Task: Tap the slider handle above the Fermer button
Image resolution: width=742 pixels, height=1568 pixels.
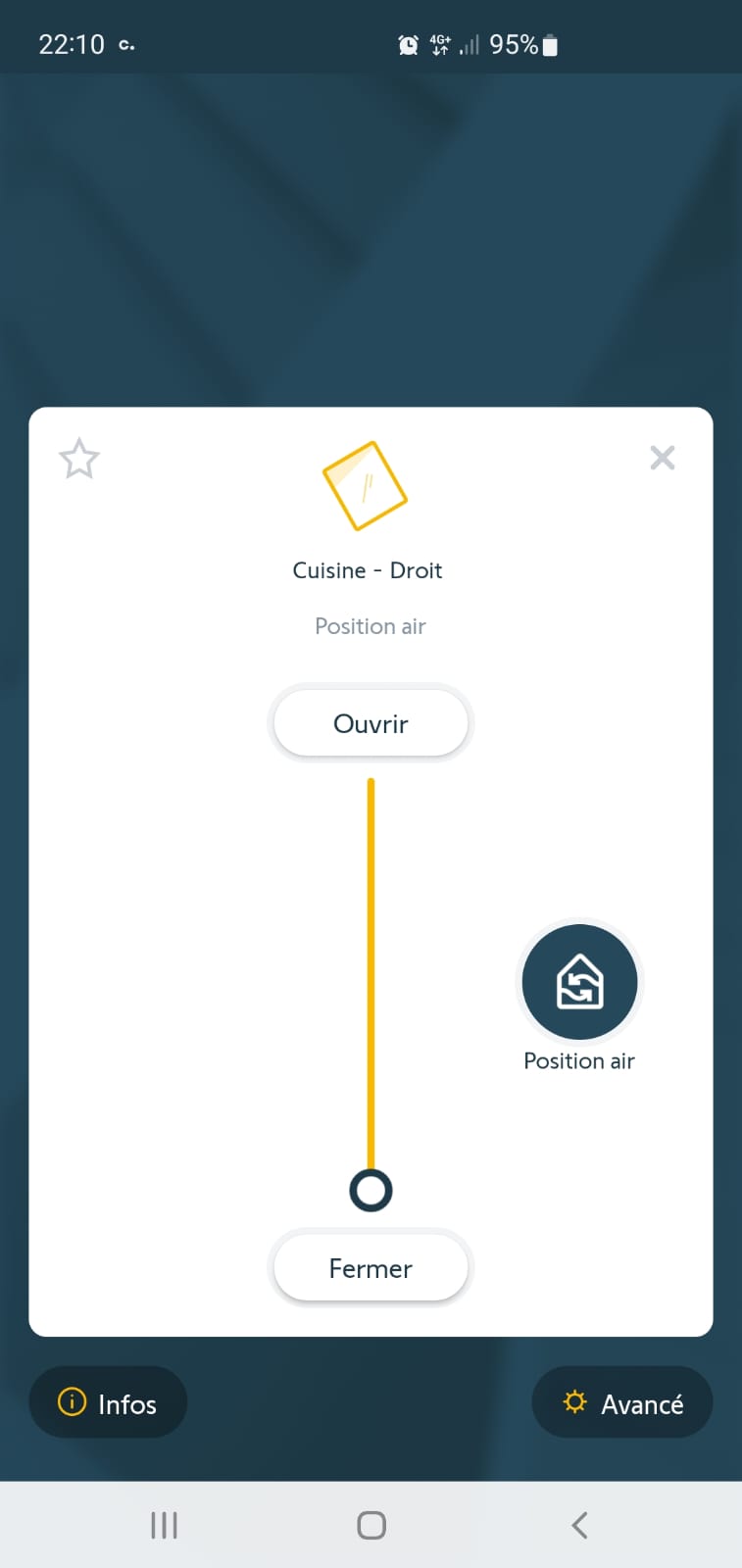Action: [371, 1191]
